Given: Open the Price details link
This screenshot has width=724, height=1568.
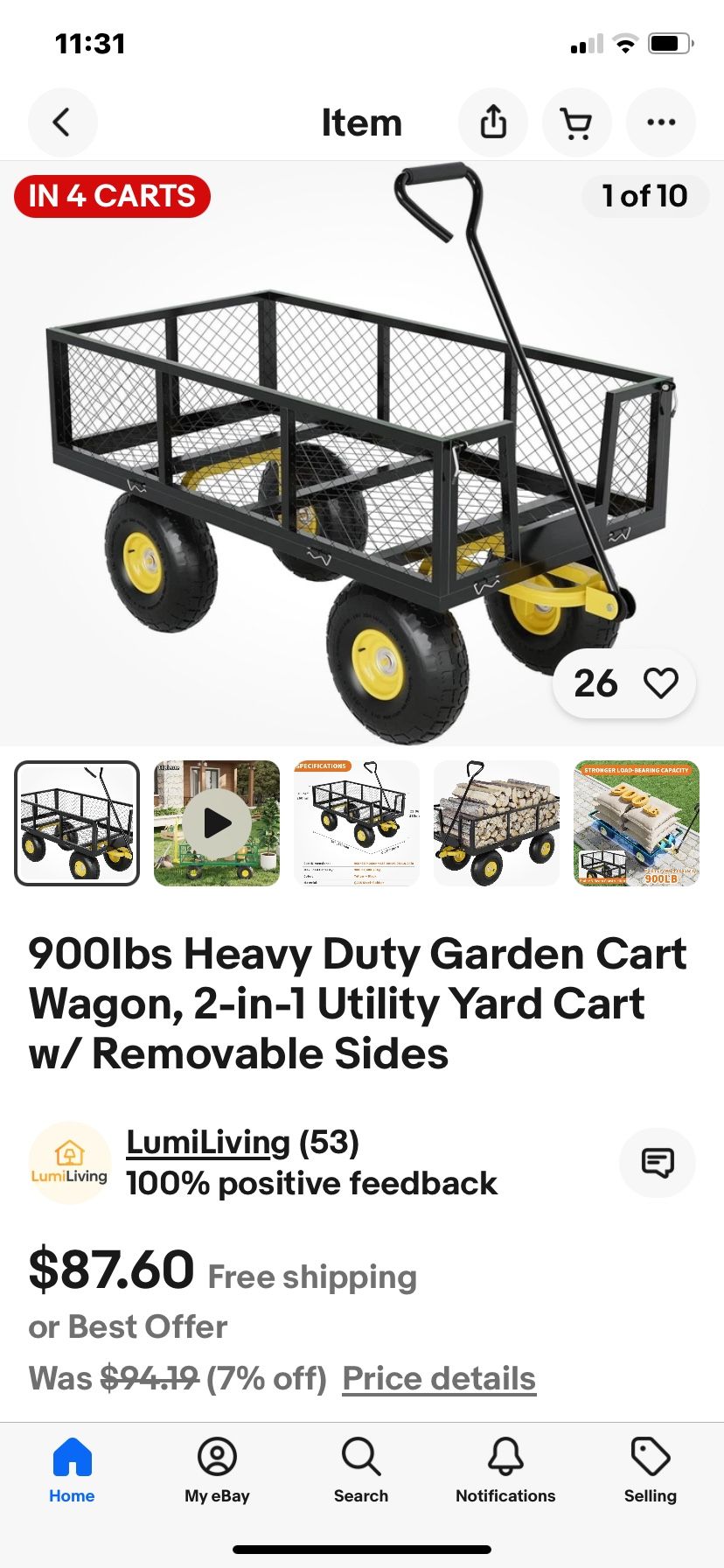Looking at the screenshot, I should coord(438,1378).
